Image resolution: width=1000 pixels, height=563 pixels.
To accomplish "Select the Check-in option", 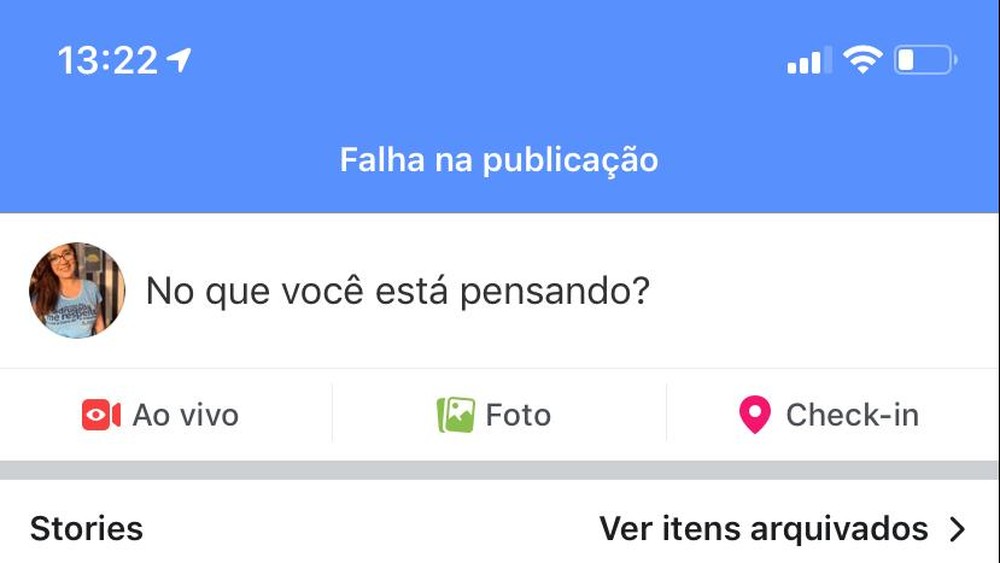I will (829, 415).
